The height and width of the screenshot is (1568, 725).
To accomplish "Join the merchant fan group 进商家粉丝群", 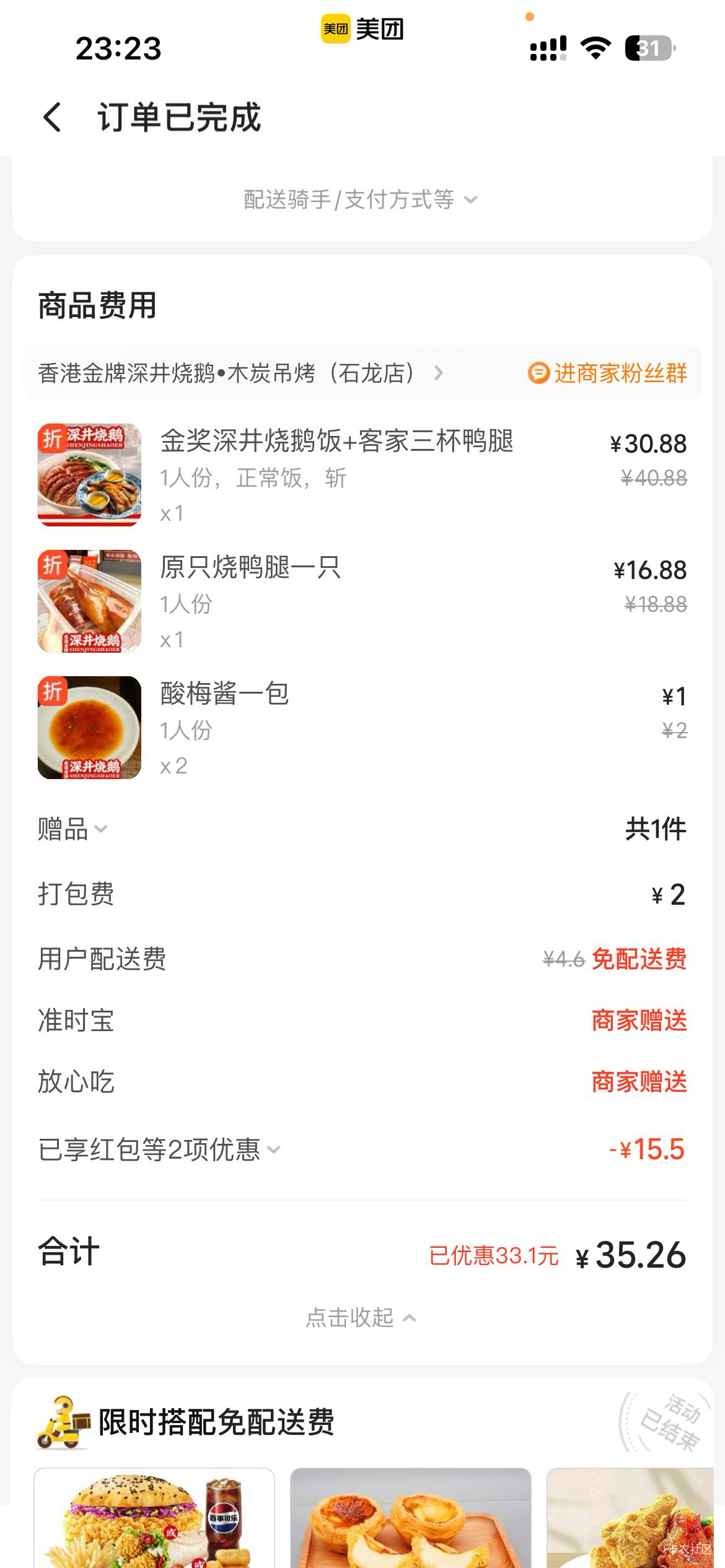I will [x=608, y=373].
